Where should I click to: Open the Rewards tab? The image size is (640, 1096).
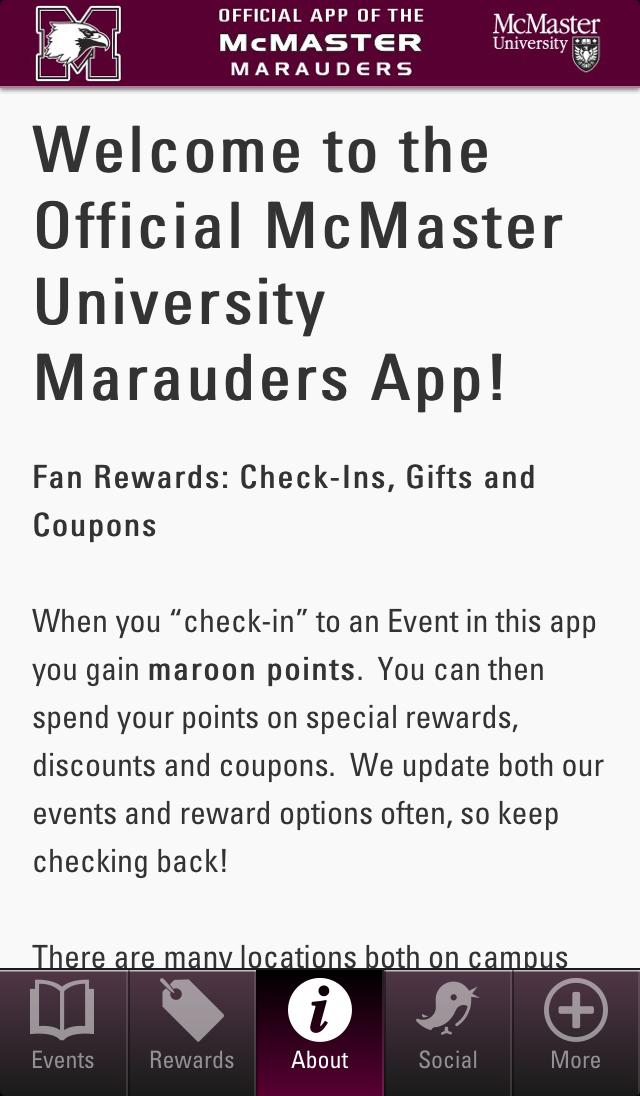(x=191, y=1028)
